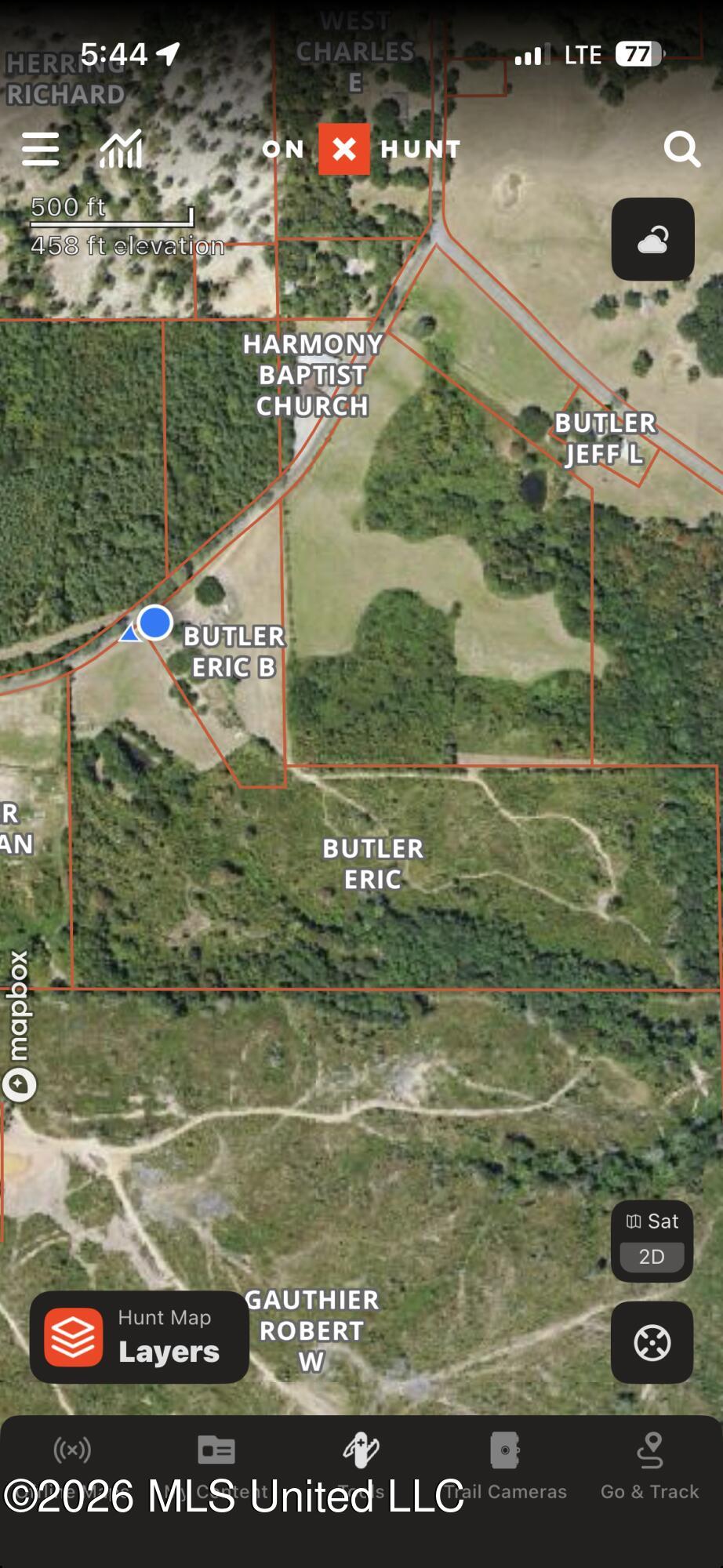This screenshot has width=723, height=1568.
Task: Go to the Go & Track tab
Action: point(649,1466)
